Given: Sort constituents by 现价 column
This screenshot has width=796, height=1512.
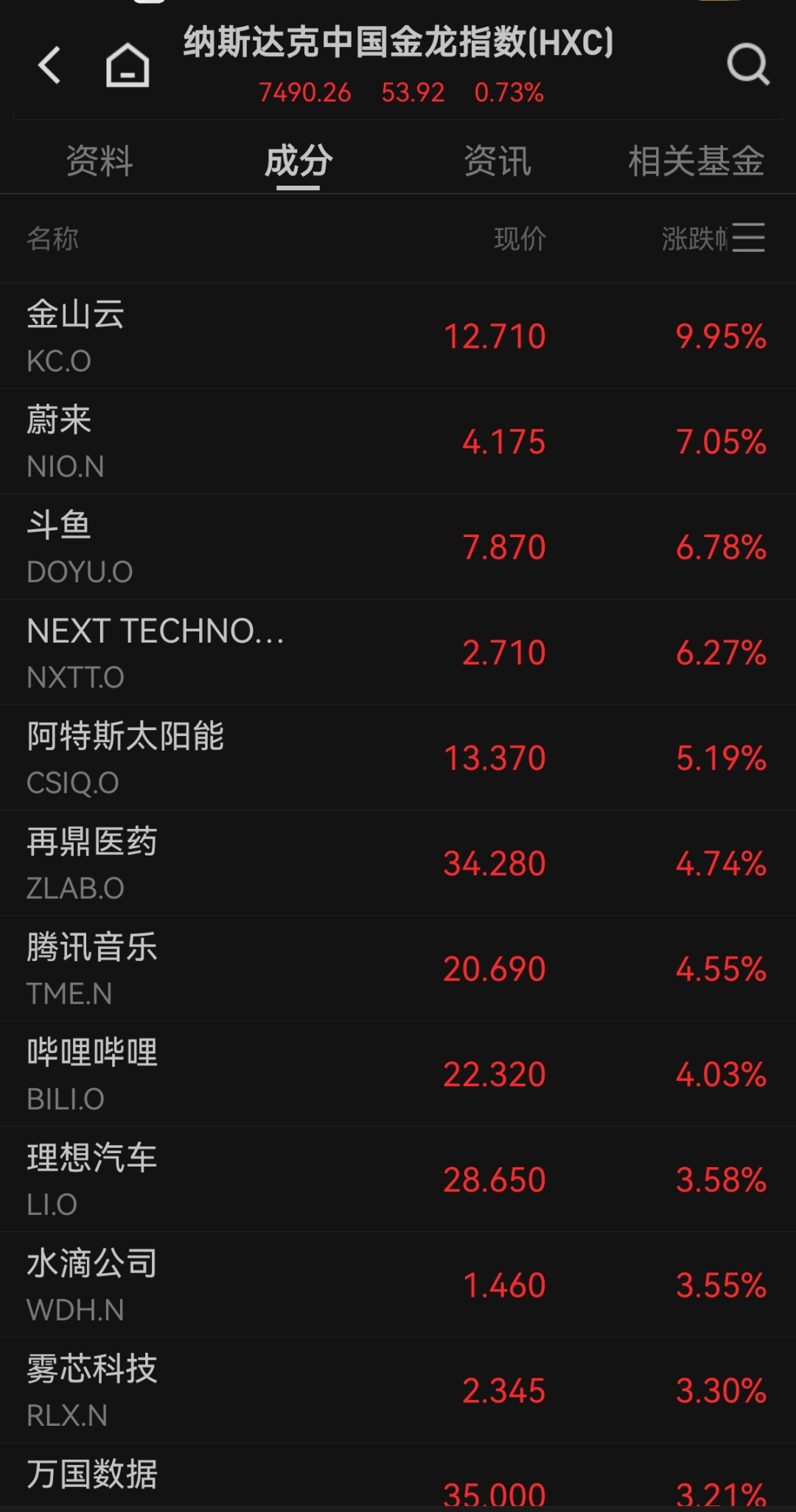Looking at the screenshot, I should [520, 239].
